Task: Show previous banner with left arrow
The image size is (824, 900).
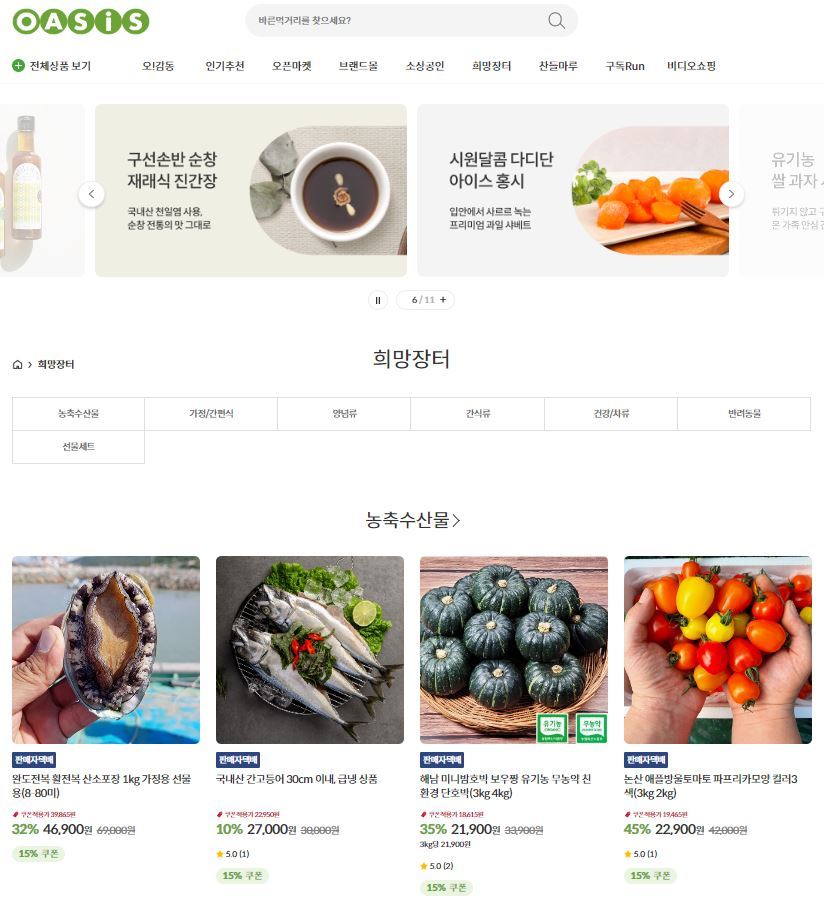Action: 91,194
